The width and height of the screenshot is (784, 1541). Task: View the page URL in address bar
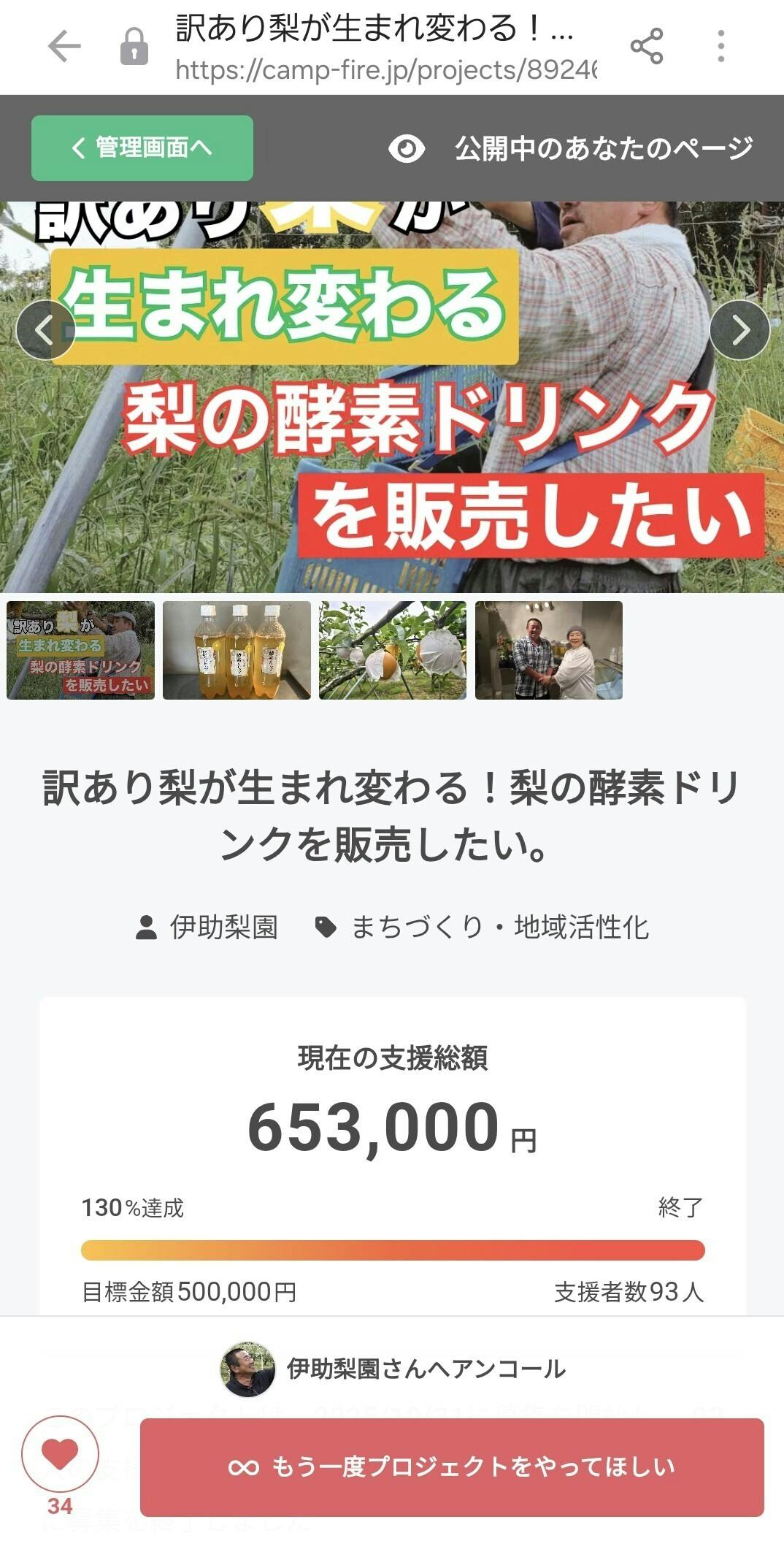coord(385,70)
